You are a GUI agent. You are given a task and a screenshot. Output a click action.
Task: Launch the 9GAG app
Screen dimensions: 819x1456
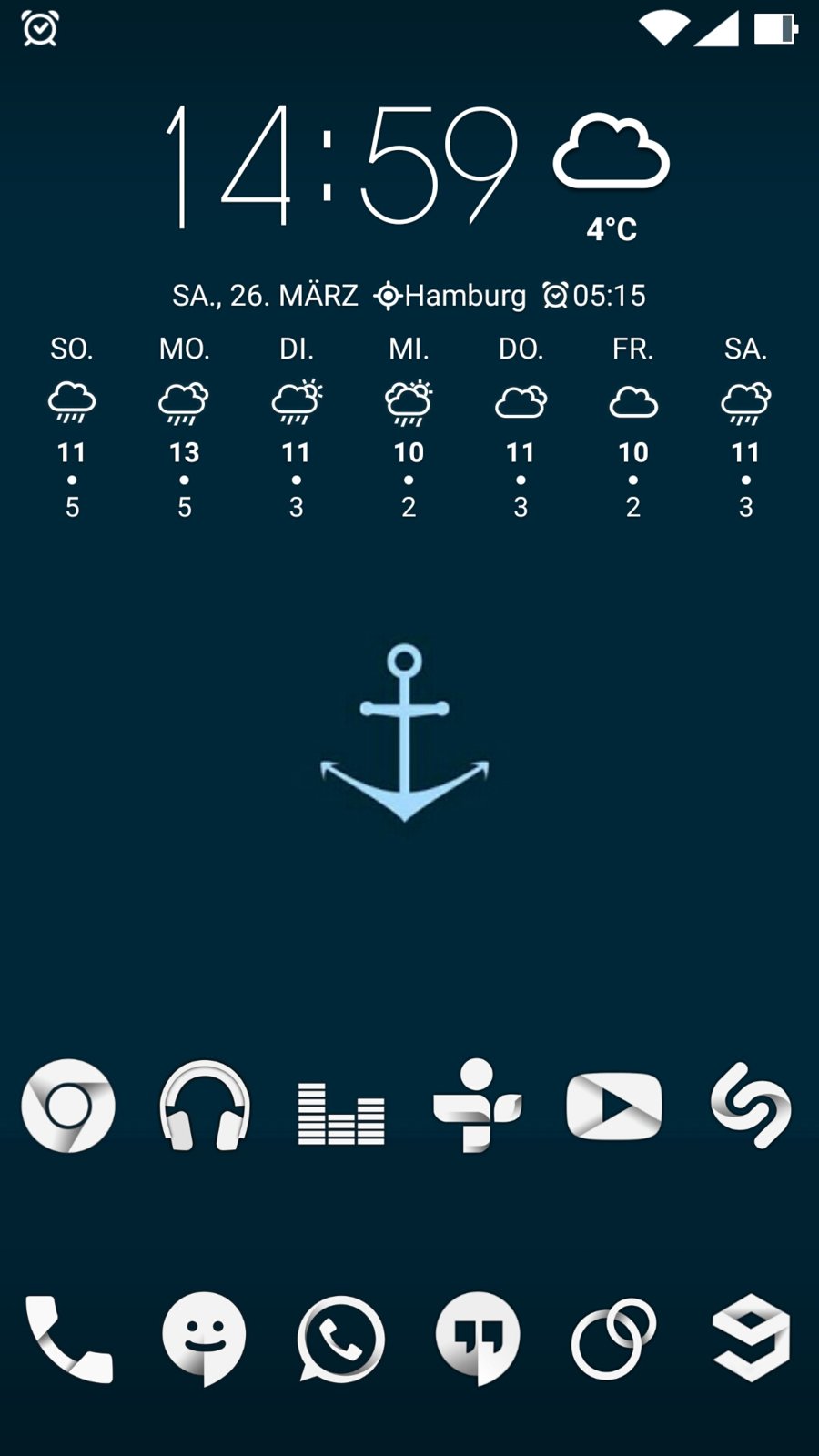(x=751, y=1339)
